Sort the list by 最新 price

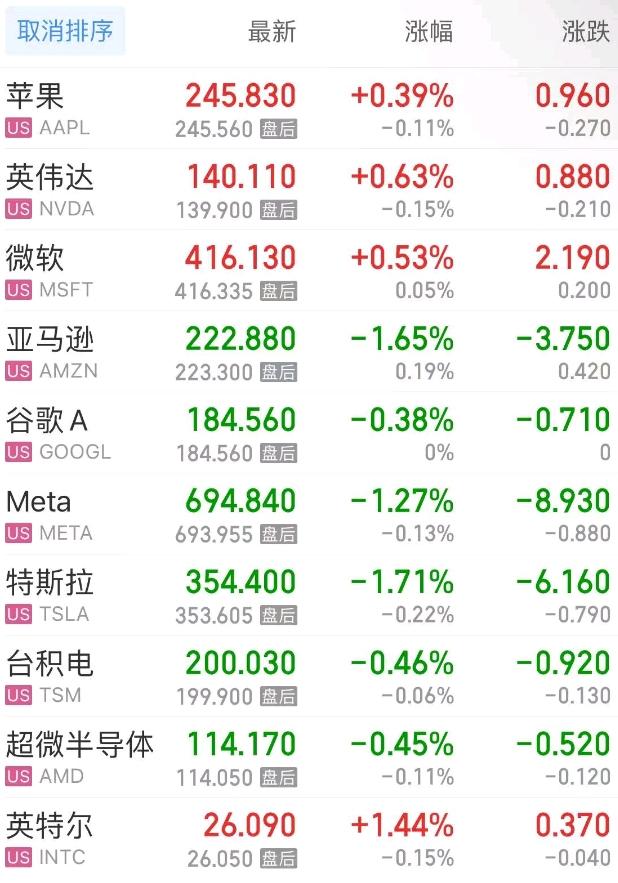(x=272, y=32)
